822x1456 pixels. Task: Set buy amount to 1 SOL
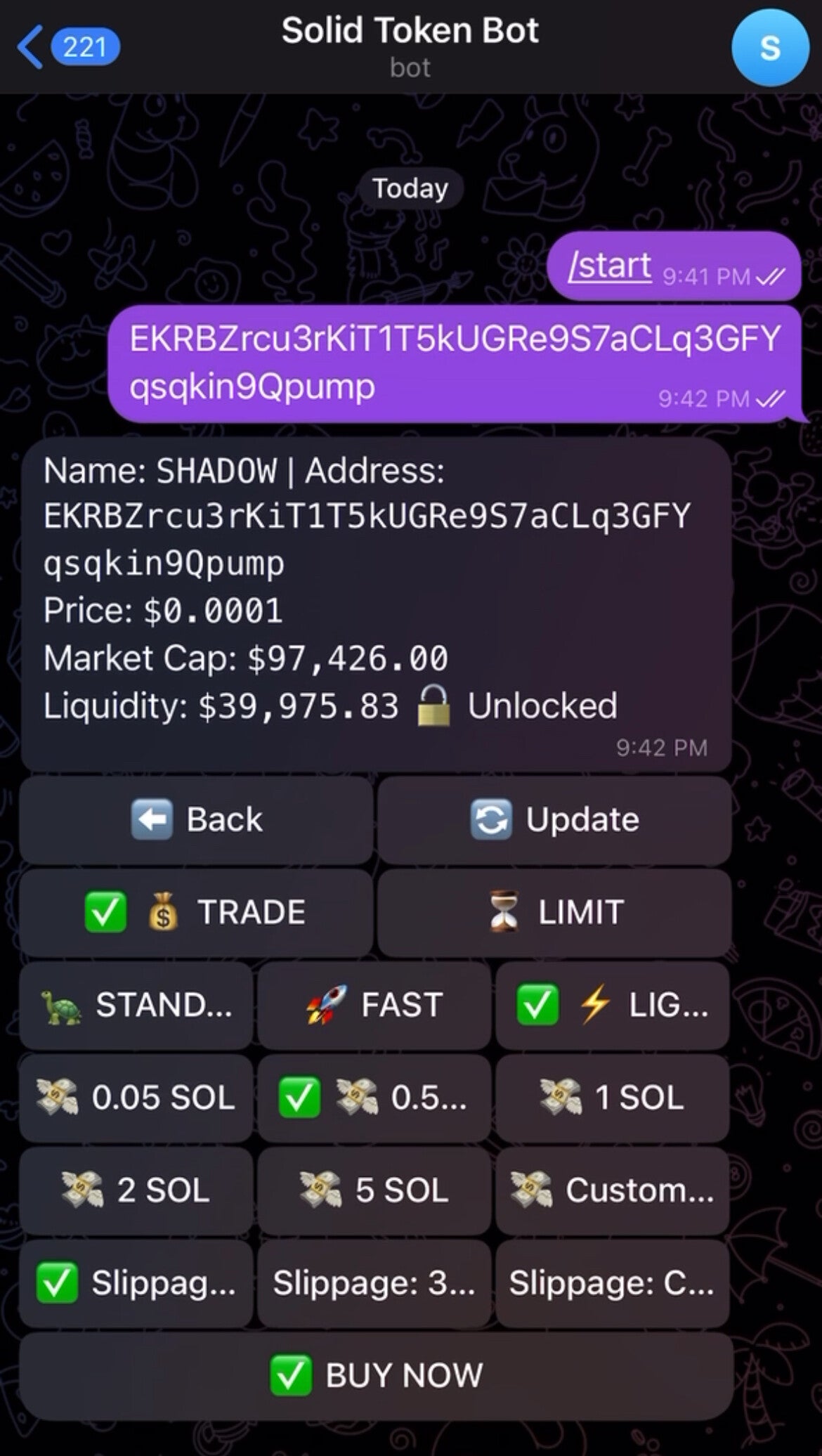tap(612, 1098)
